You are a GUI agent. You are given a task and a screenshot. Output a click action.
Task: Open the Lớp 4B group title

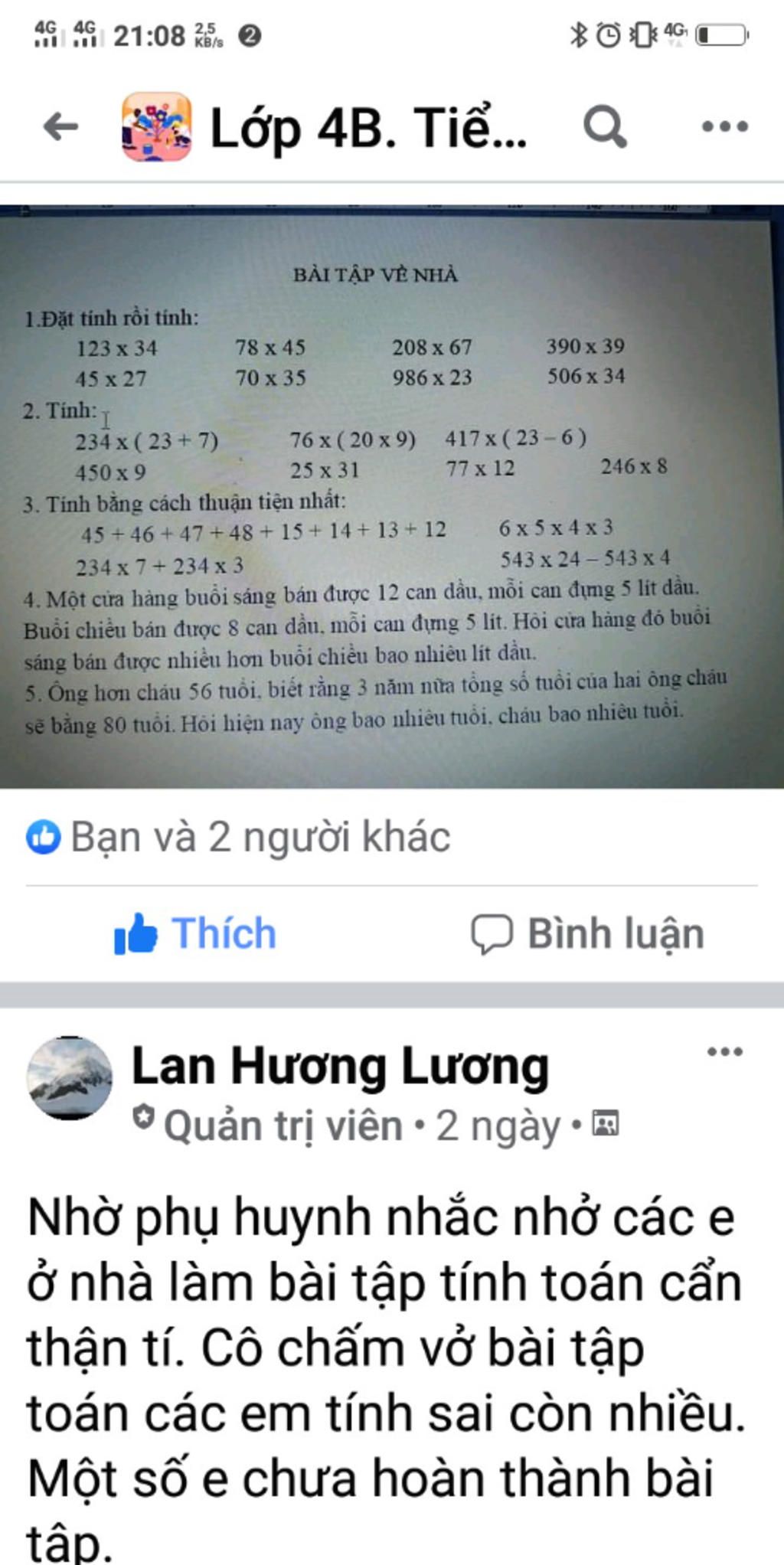pos(367,128)
